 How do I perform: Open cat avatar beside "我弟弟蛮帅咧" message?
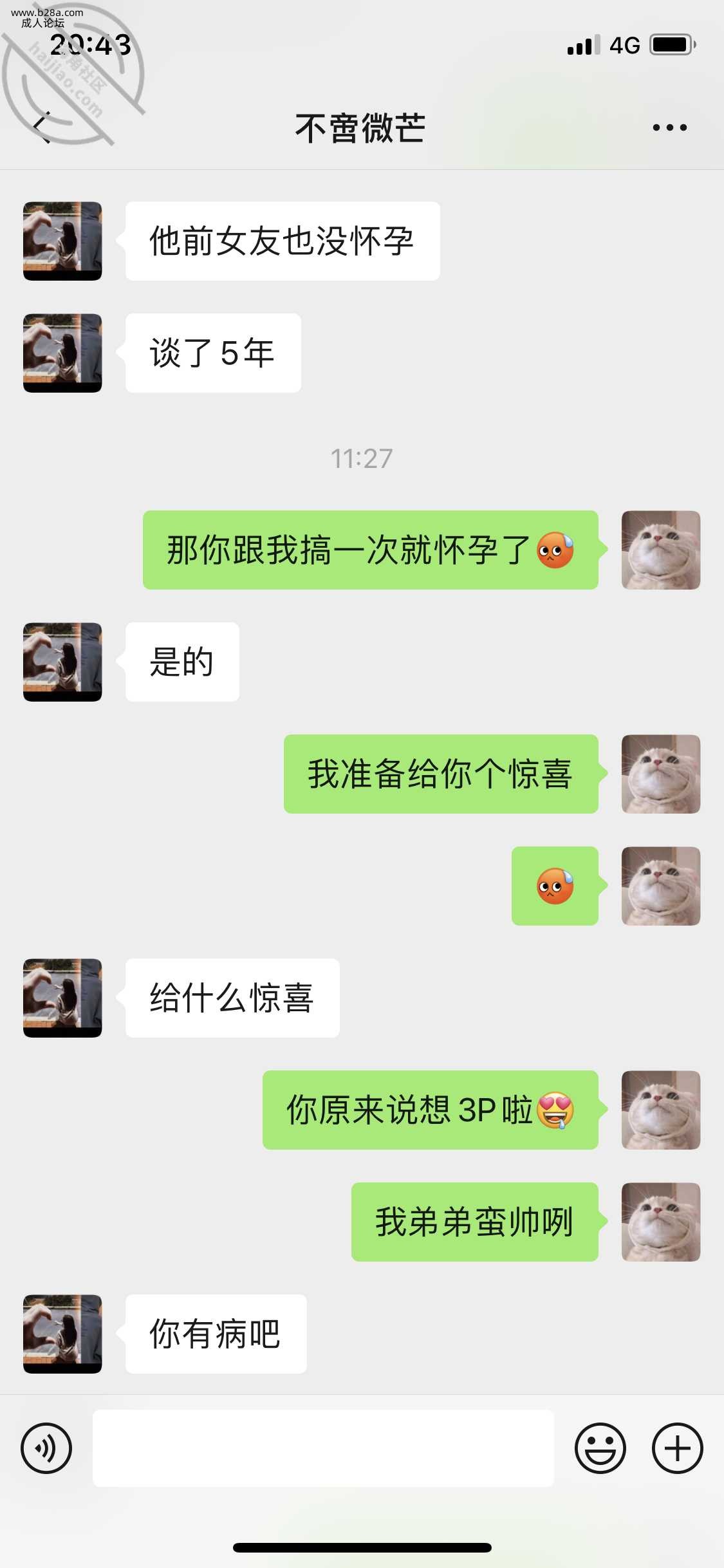pyautogui.click(x=660, y=1222)
